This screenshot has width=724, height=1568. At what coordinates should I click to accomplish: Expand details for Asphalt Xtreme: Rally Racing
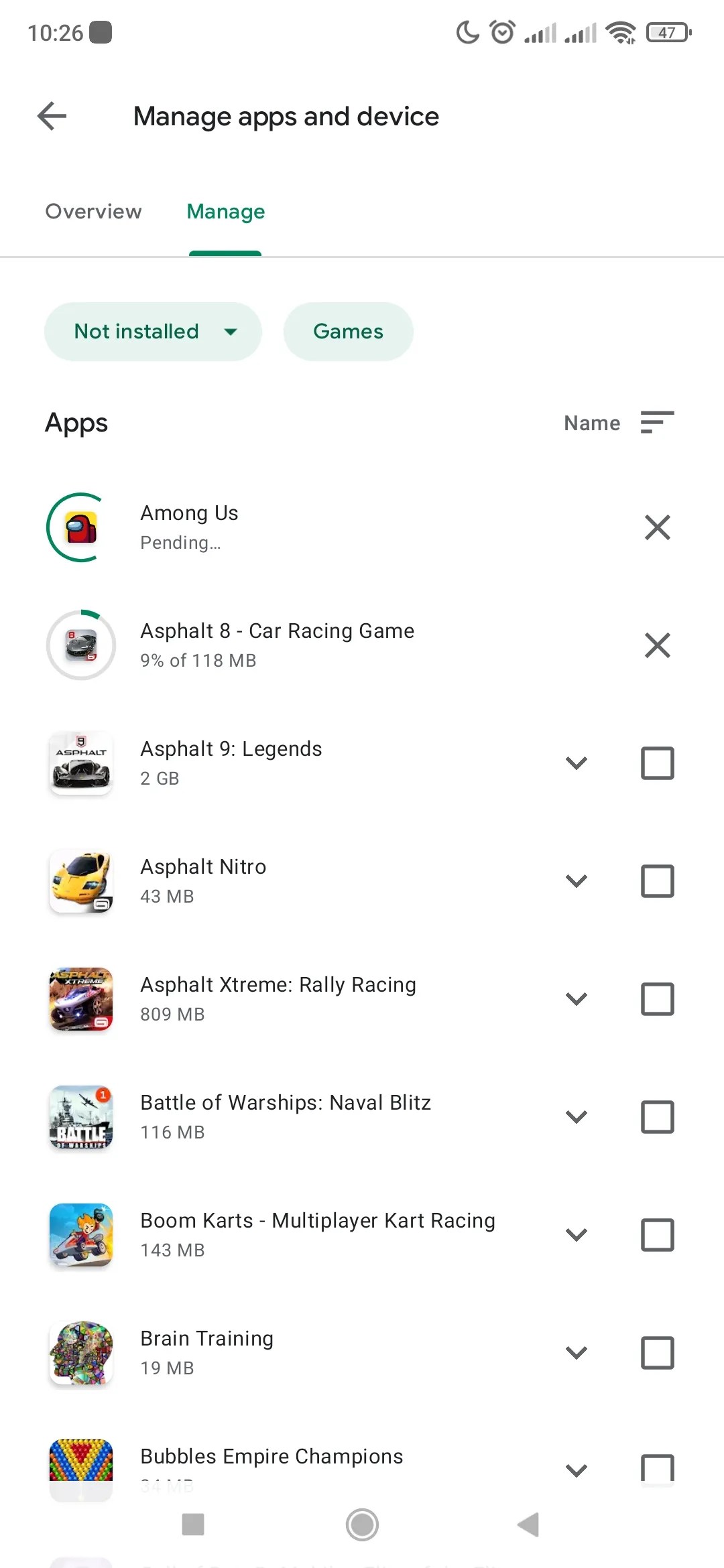click(x=577, y=999)
